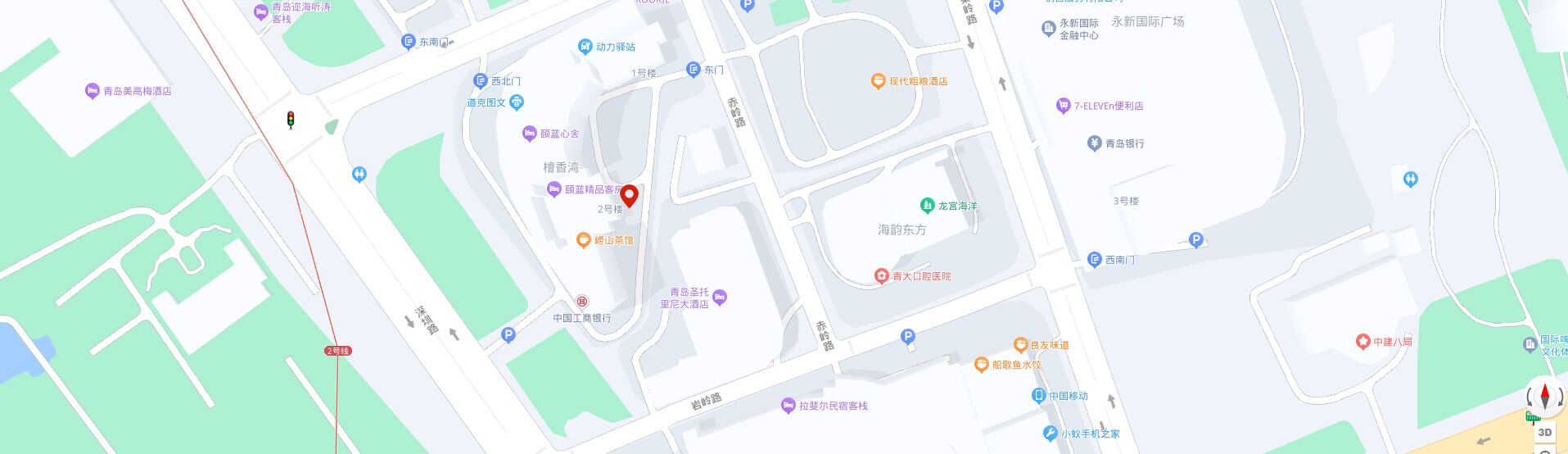Image resolution: width=1568 pixels, height=454 pixels.
Task: Open the 船歌鱼水饺 restaurant marker
Action: pos(981,365)
